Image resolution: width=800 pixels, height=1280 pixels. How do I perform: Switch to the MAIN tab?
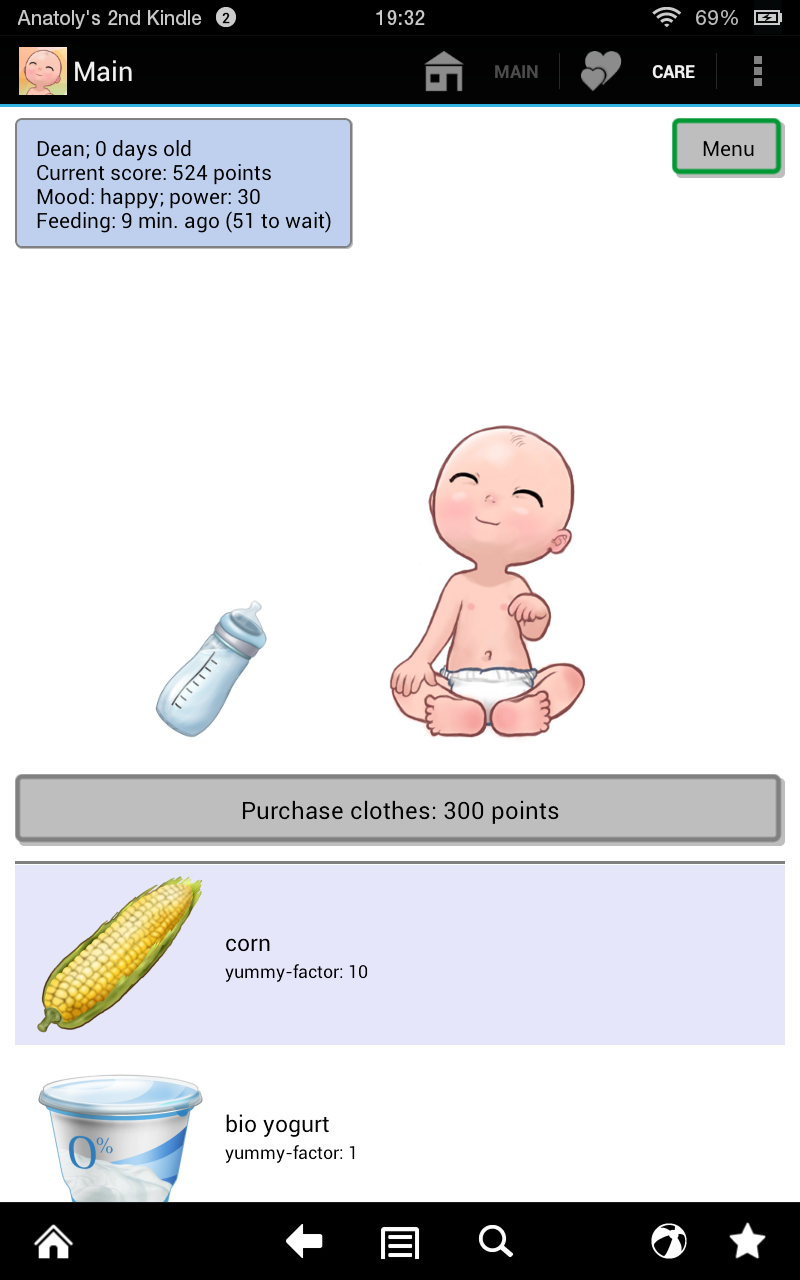click(x=515, y=71)
